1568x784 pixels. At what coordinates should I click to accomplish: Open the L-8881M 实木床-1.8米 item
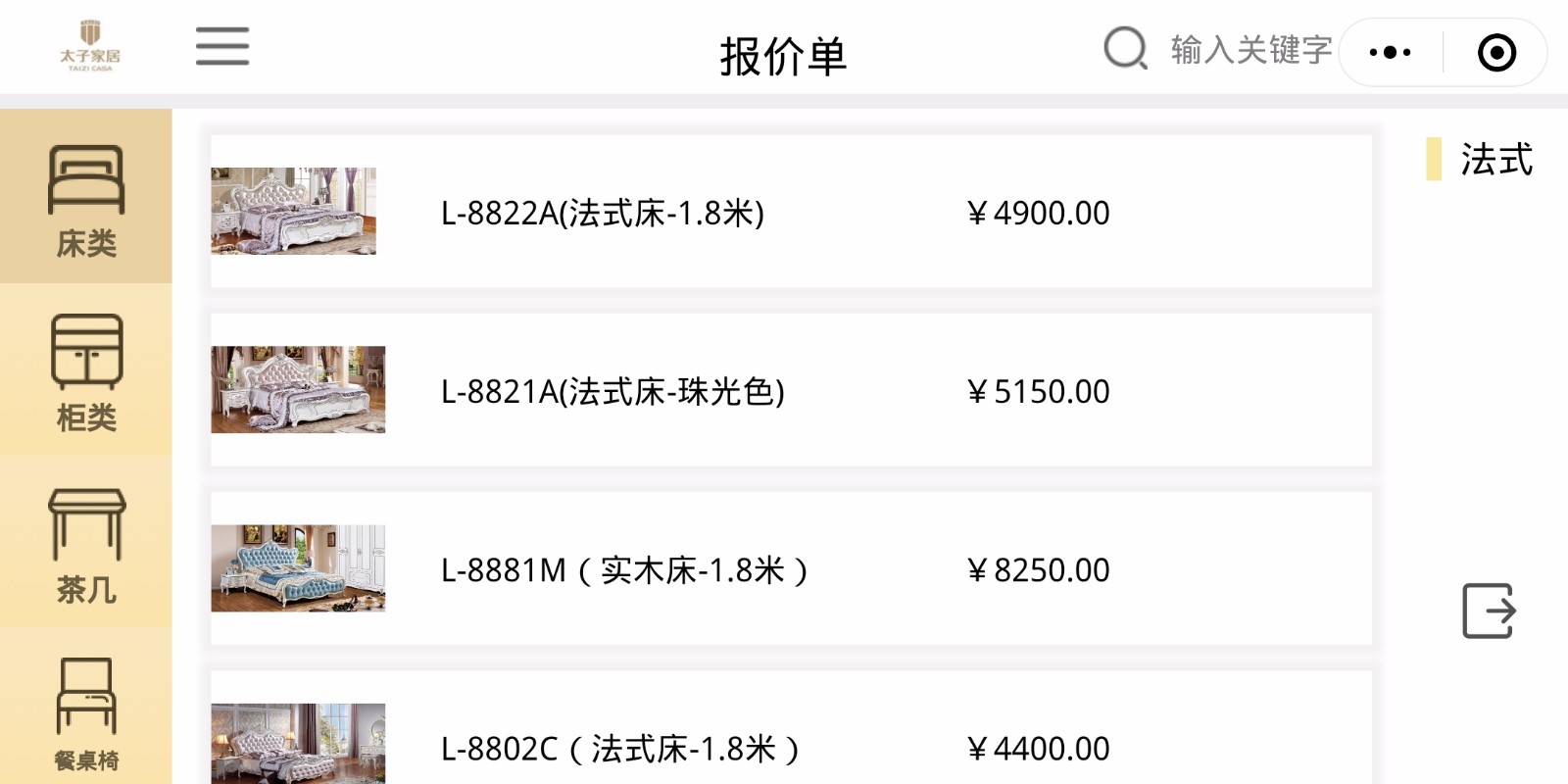point(790,569)
